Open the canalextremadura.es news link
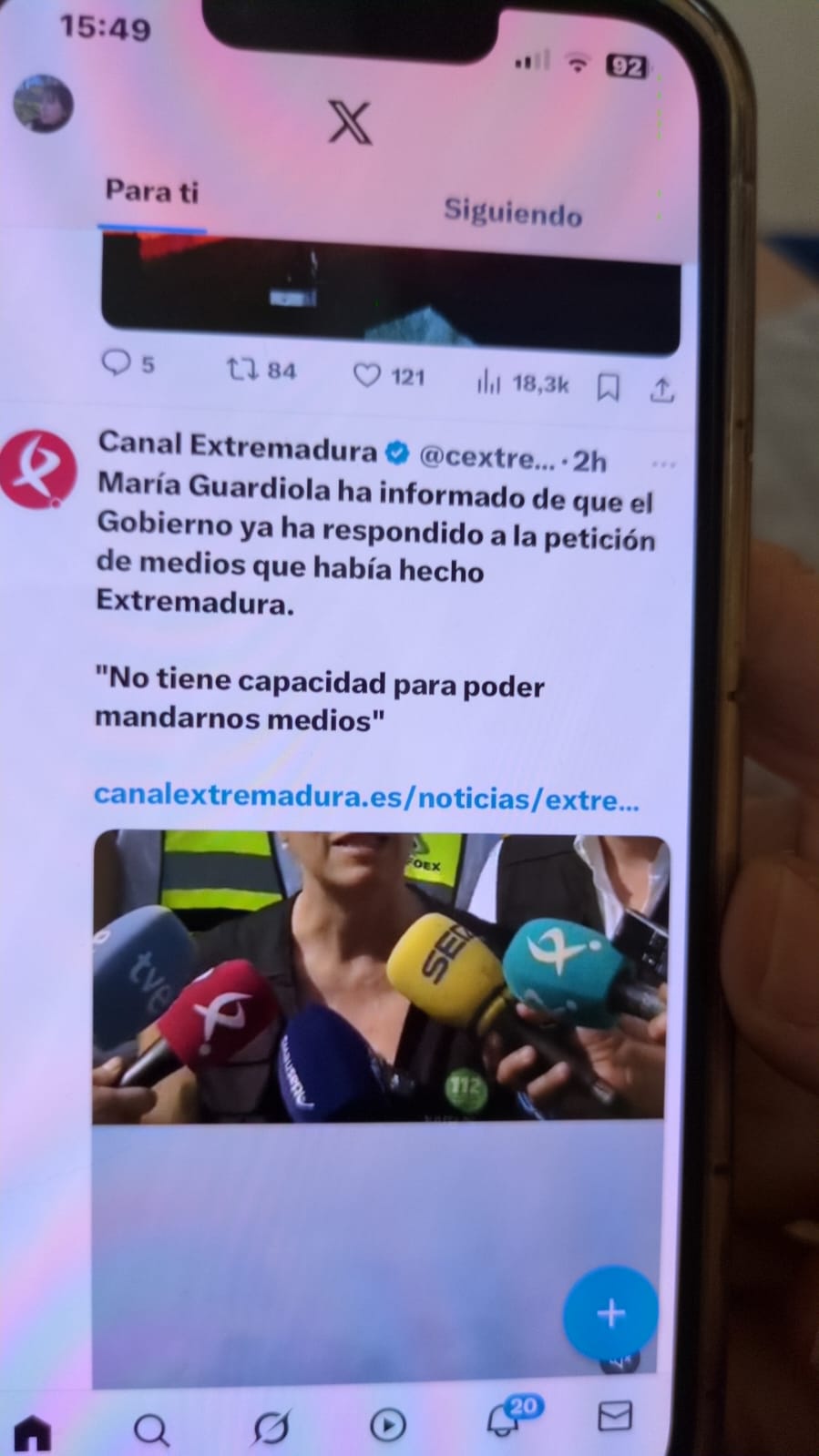 pos(366,797)
